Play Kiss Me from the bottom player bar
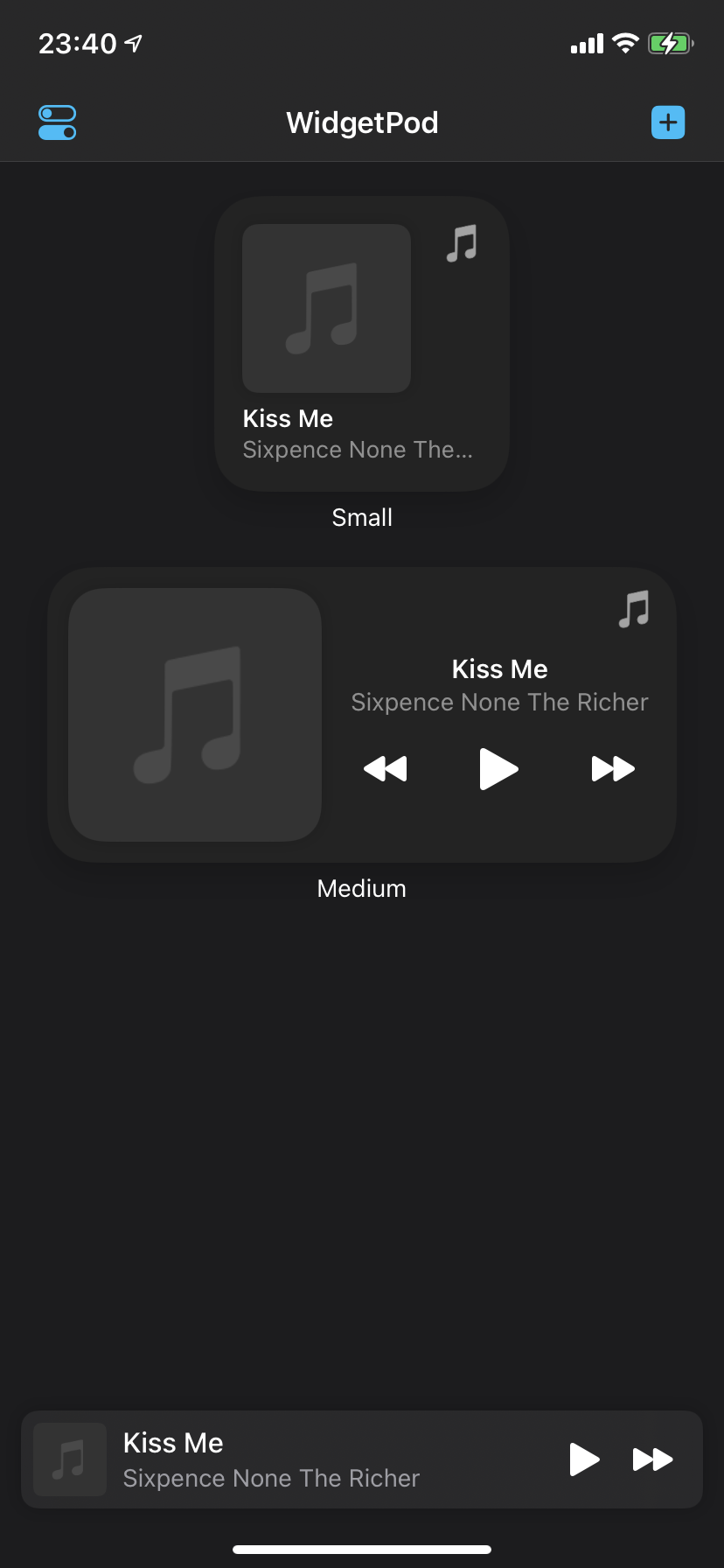 584,1459
